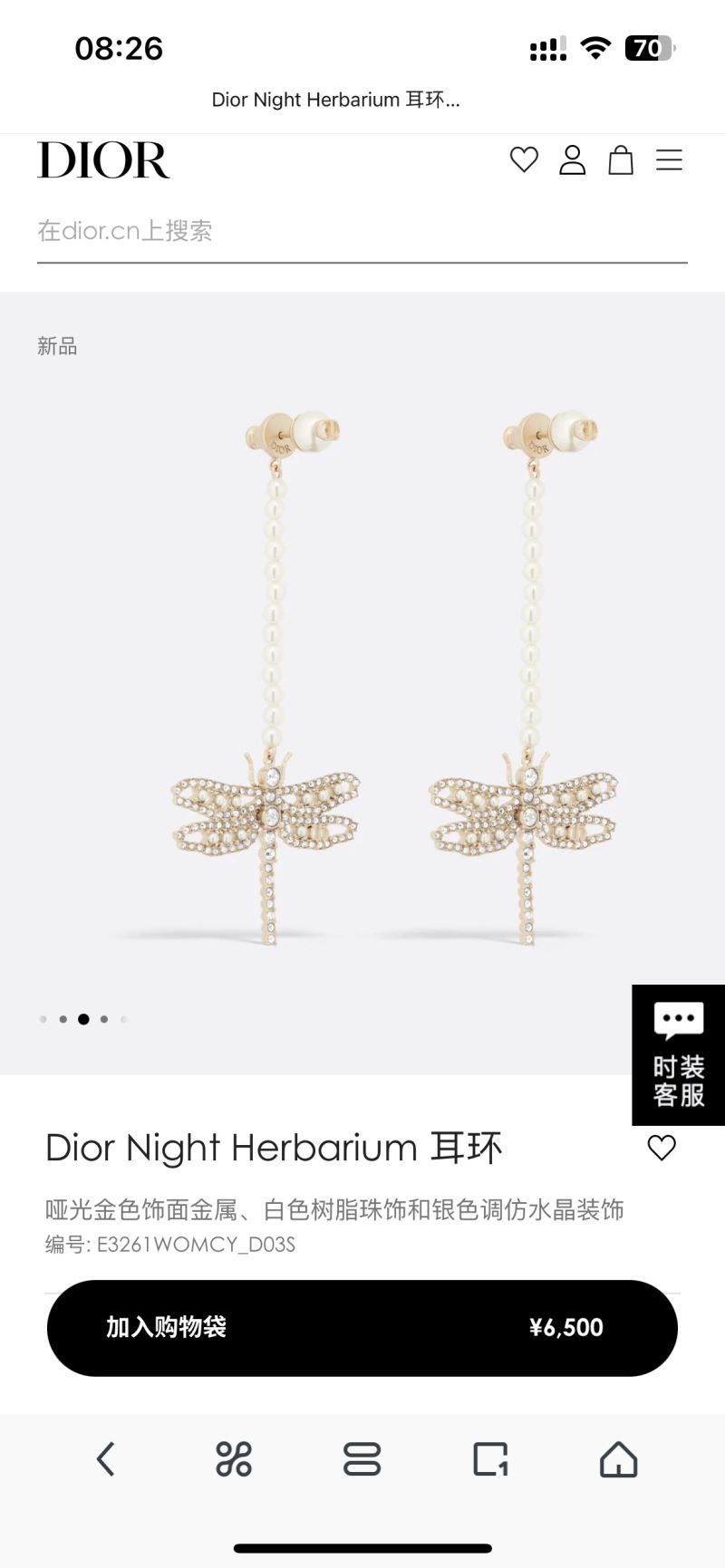Screen dimensions: 725x1568
Task: Open the shopping bag icon
Action: pyautogui.click(x=621, y=160)
